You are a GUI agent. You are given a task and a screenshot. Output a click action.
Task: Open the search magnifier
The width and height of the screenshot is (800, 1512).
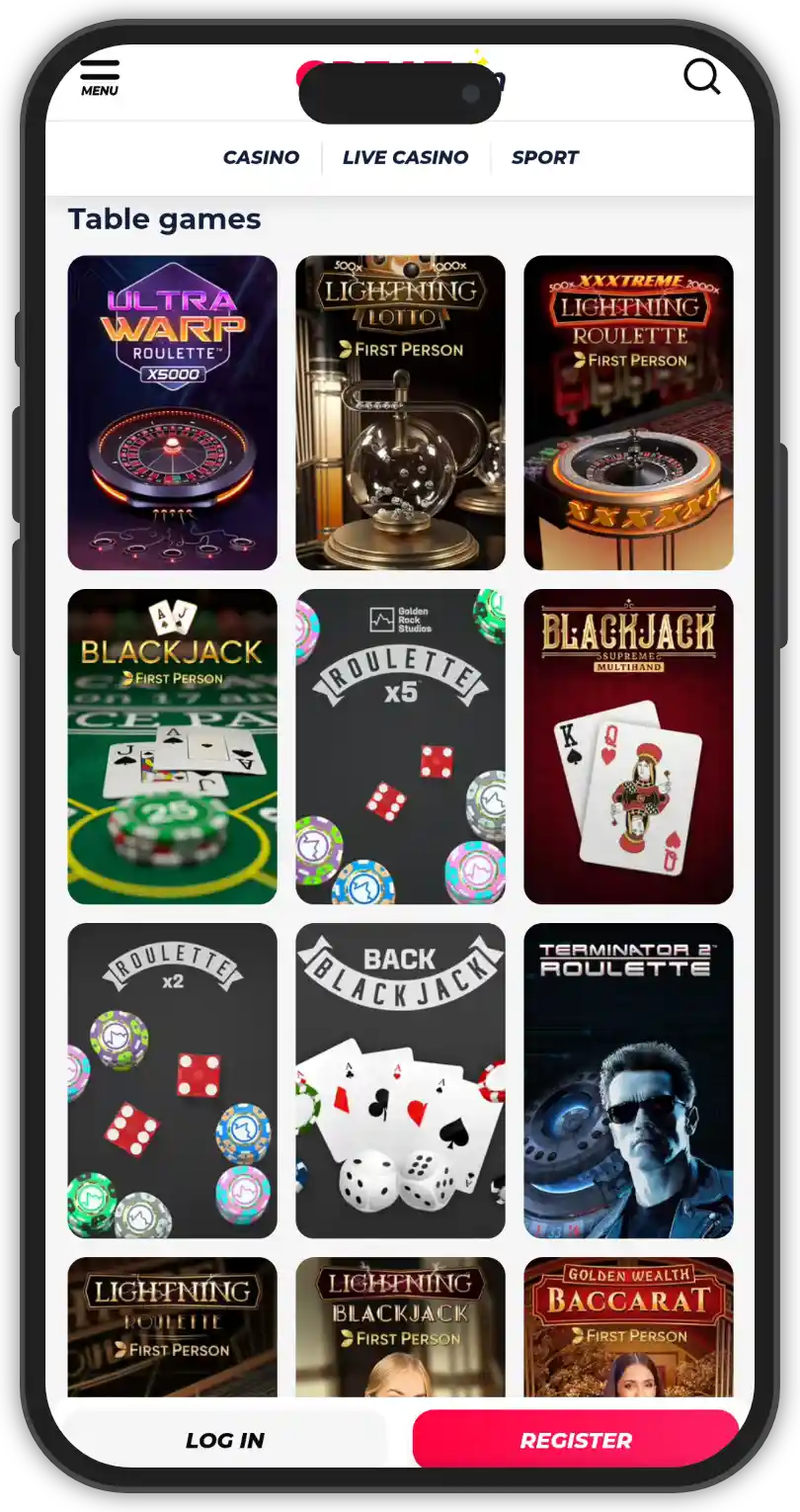pos(701,76)
